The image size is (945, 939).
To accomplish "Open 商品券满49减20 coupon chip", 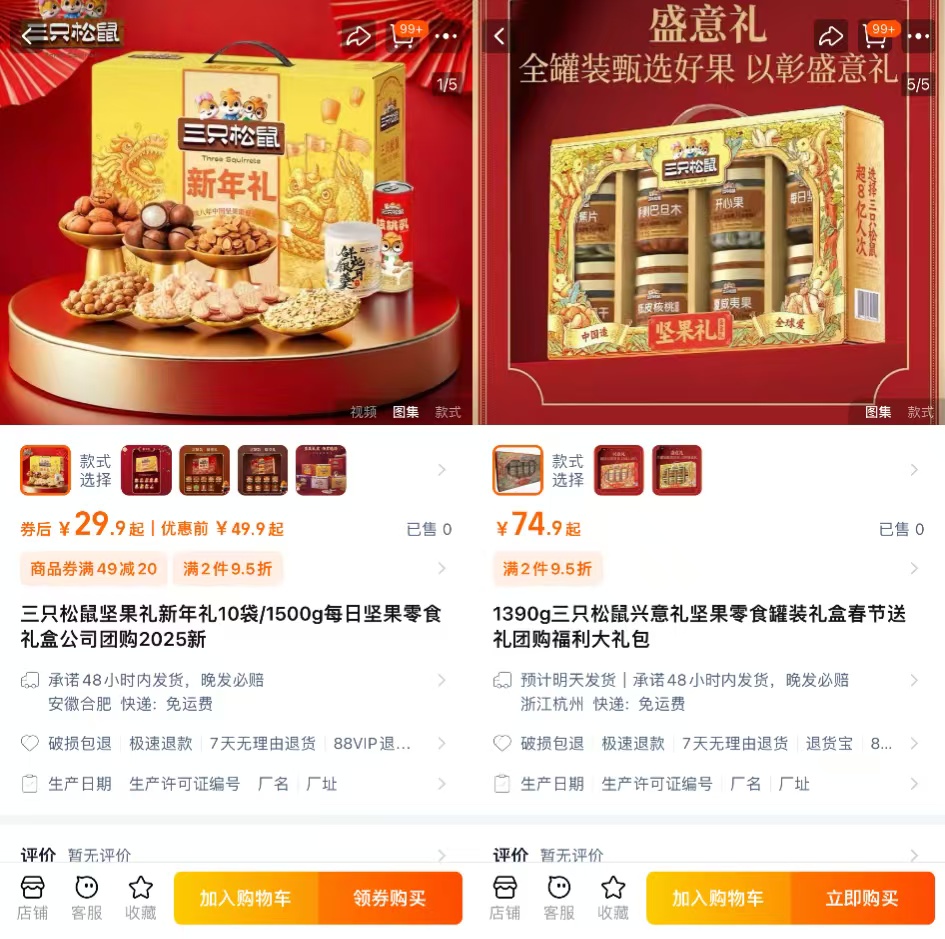I will (x=94, y=569).
